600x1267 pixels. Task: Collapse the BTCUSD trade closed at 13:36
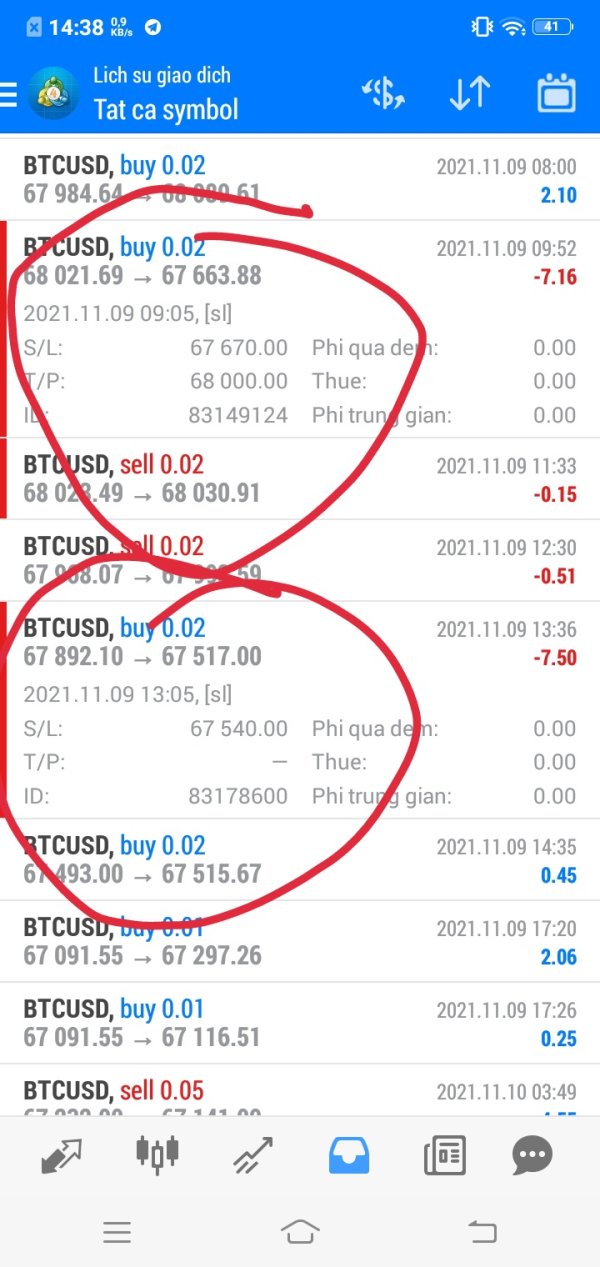point(300,710)
